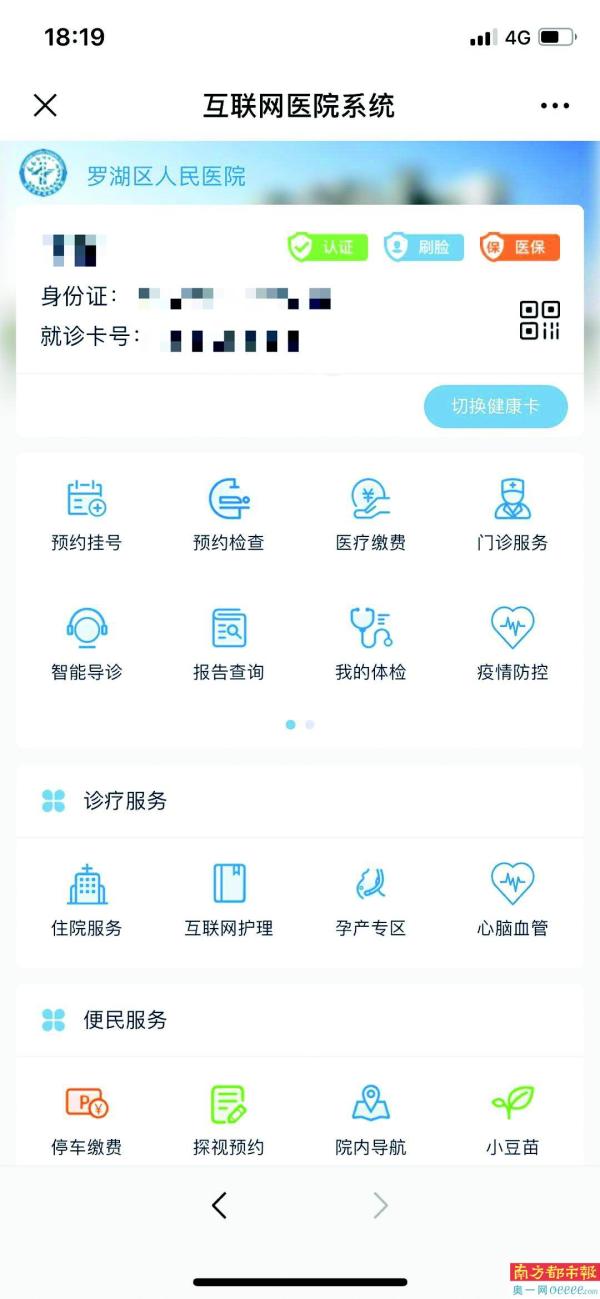Open 报告查询 report lookup
The width and height of the screenshot is (600, 1299).
point(228,642)
